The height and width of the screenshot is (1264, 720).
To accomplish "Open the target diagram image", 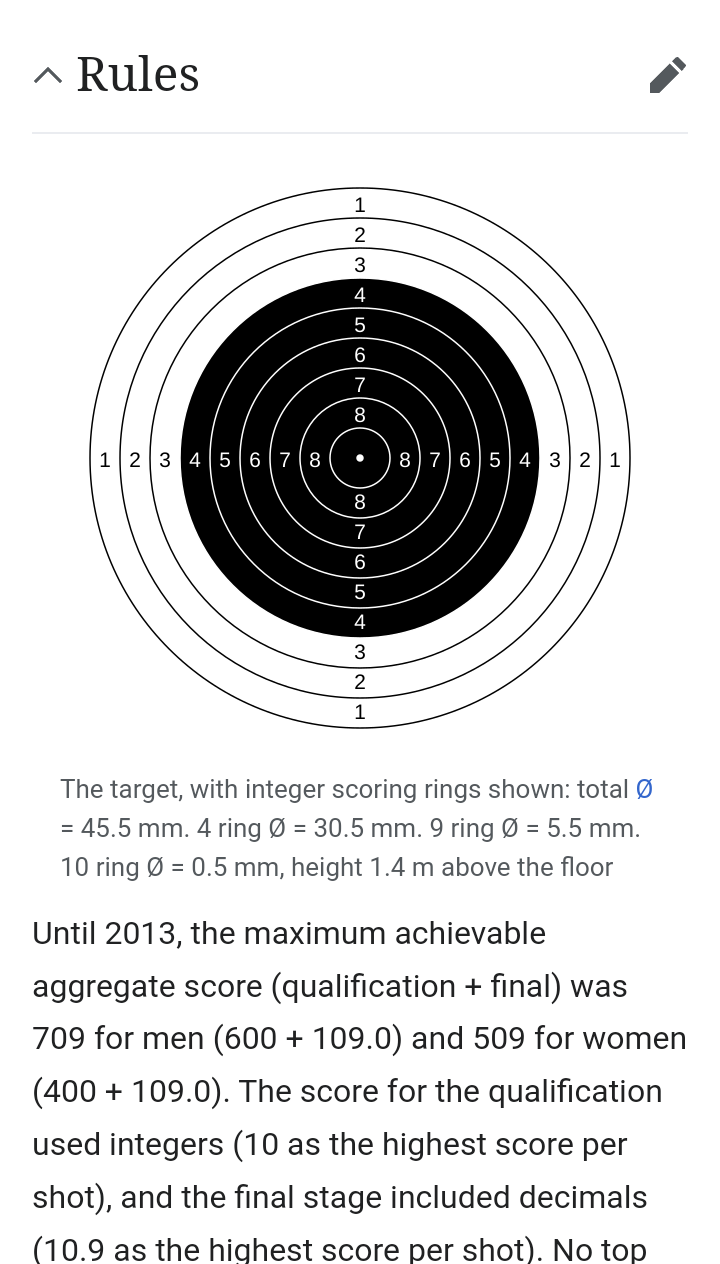I will (x=360, y=458).
